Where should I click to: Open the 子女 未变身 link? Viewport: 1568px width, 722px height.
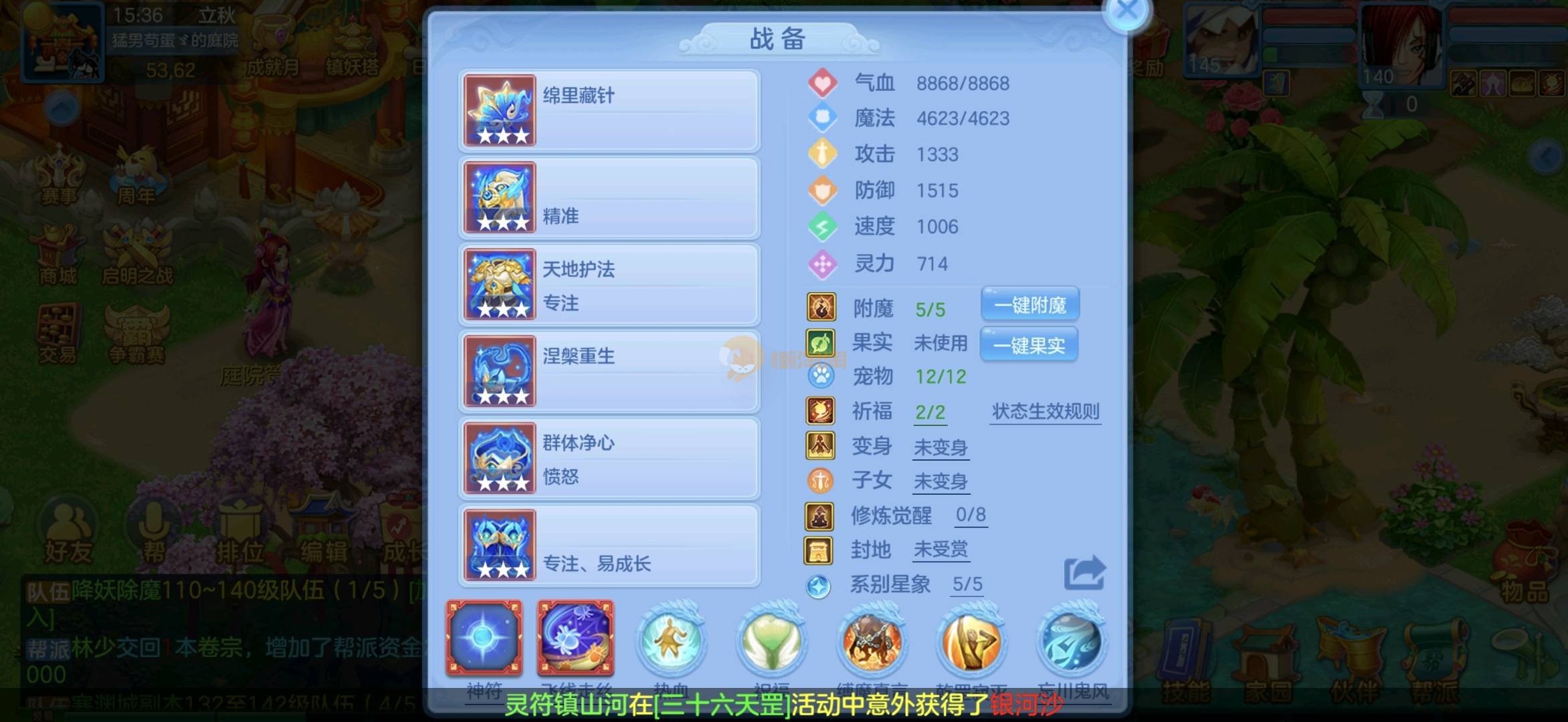941,481
